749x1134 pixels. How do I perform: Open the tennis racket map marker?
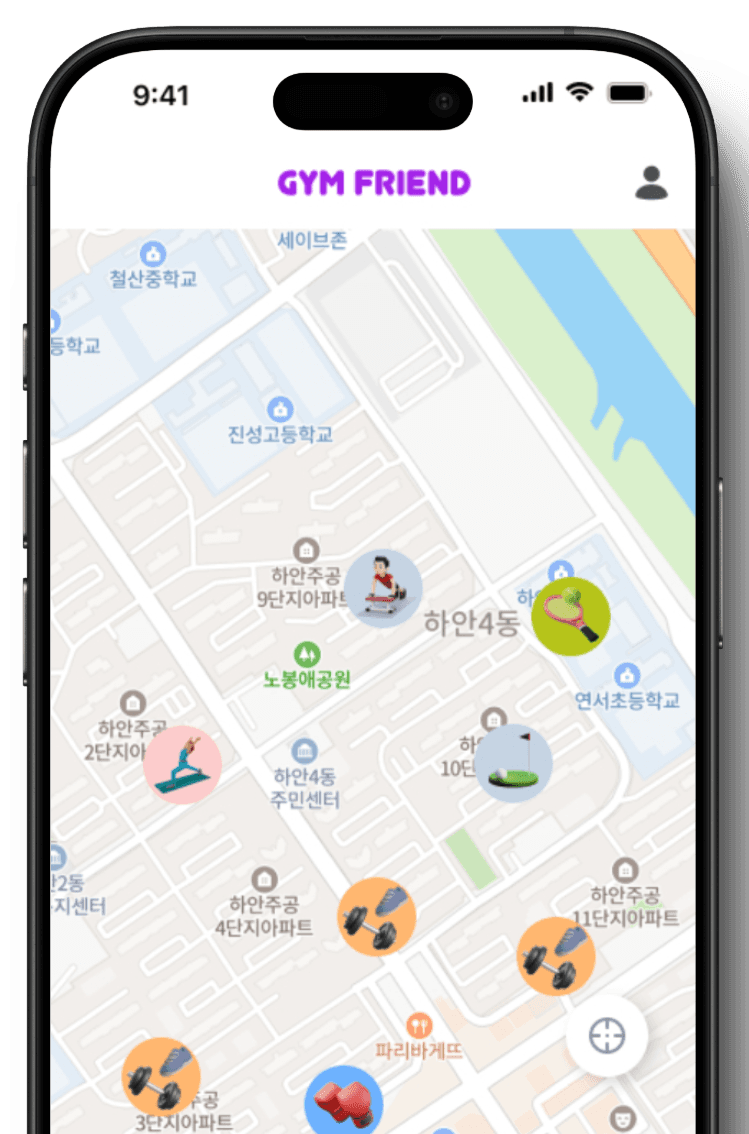(x=571, y=616)
